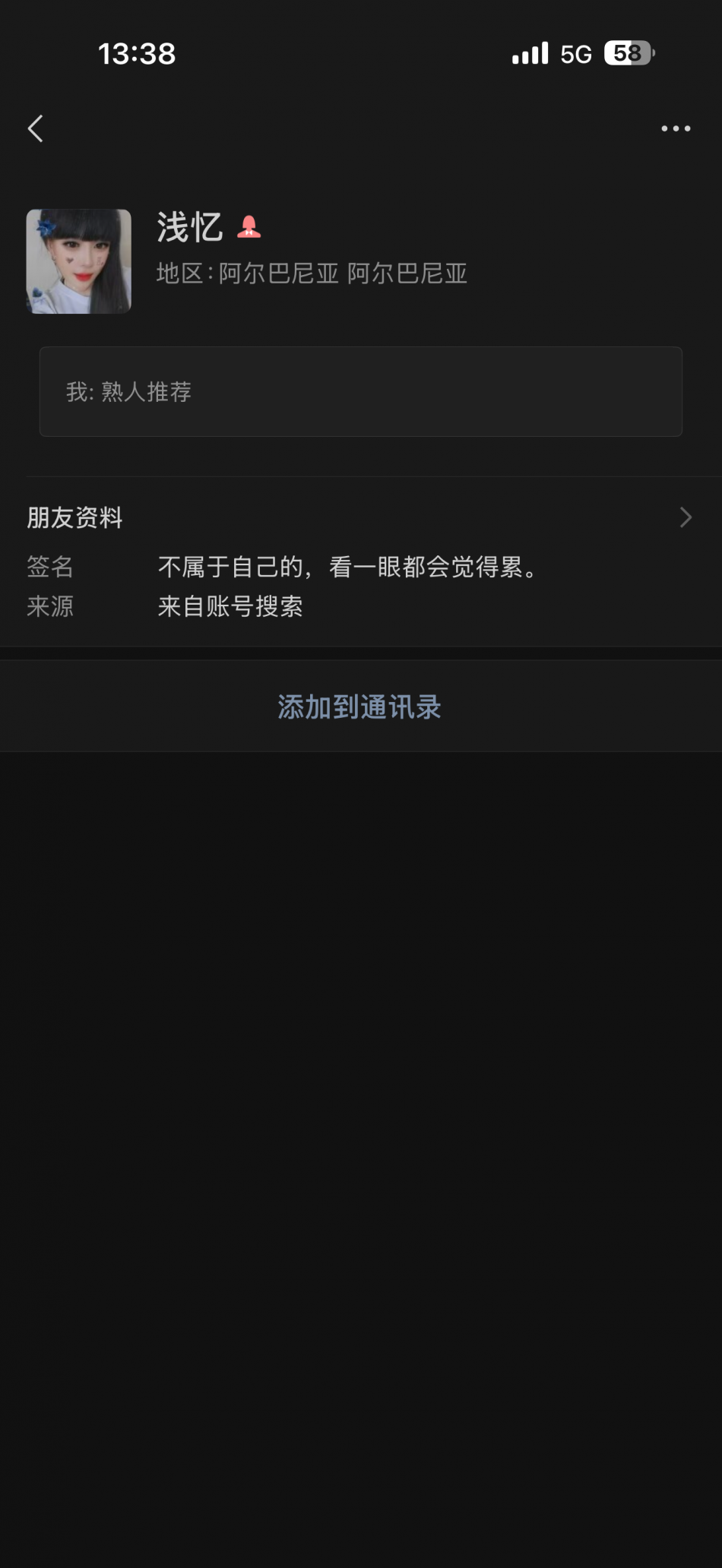This screenshot has width=722, height=1568.
Task: Open the 朋友资料 details row
Action: click(x=360, y=517)
